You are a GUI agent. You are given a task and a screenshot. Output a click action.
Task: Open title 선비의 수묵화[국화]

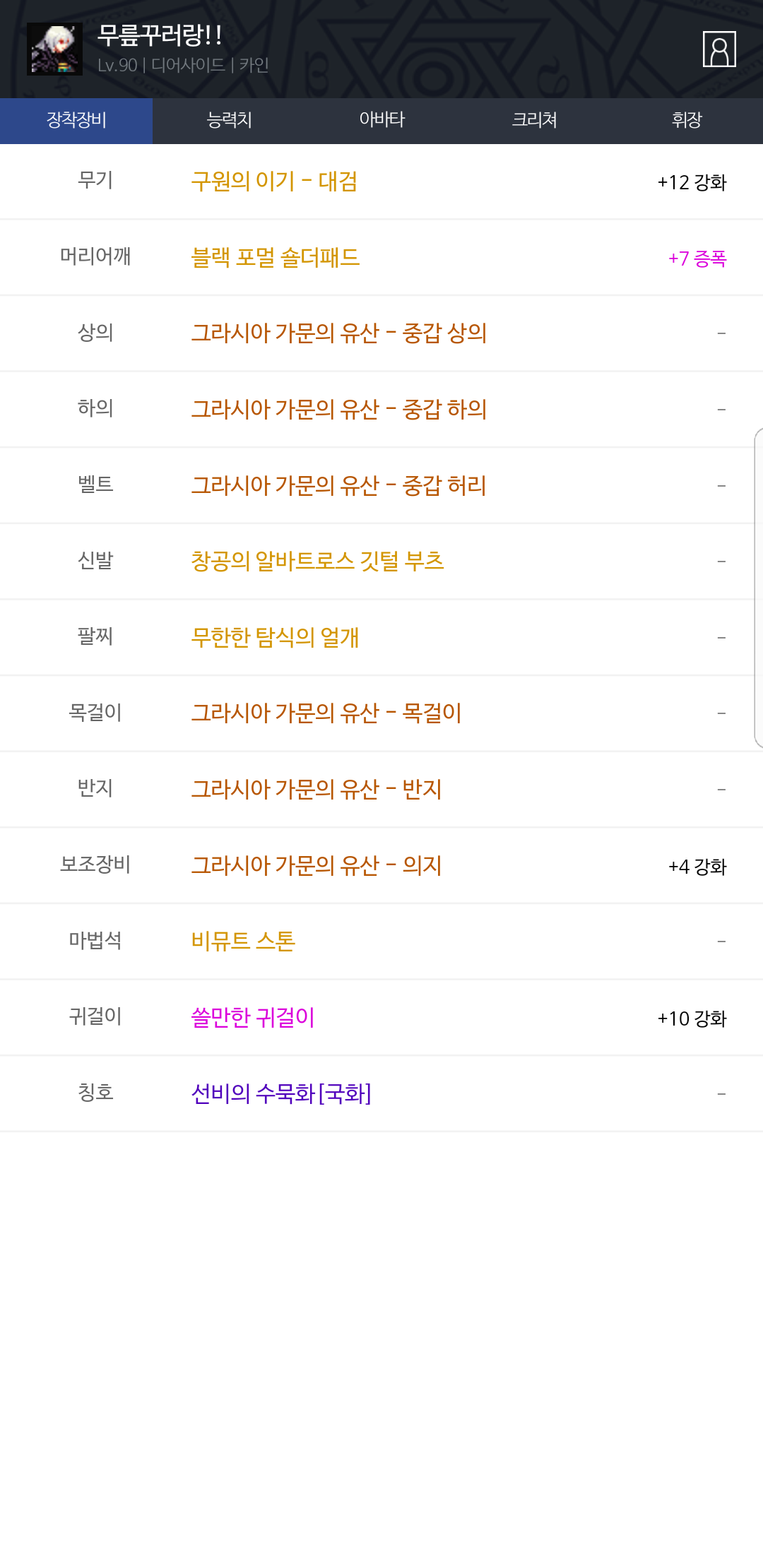(x=281, y=1094)
